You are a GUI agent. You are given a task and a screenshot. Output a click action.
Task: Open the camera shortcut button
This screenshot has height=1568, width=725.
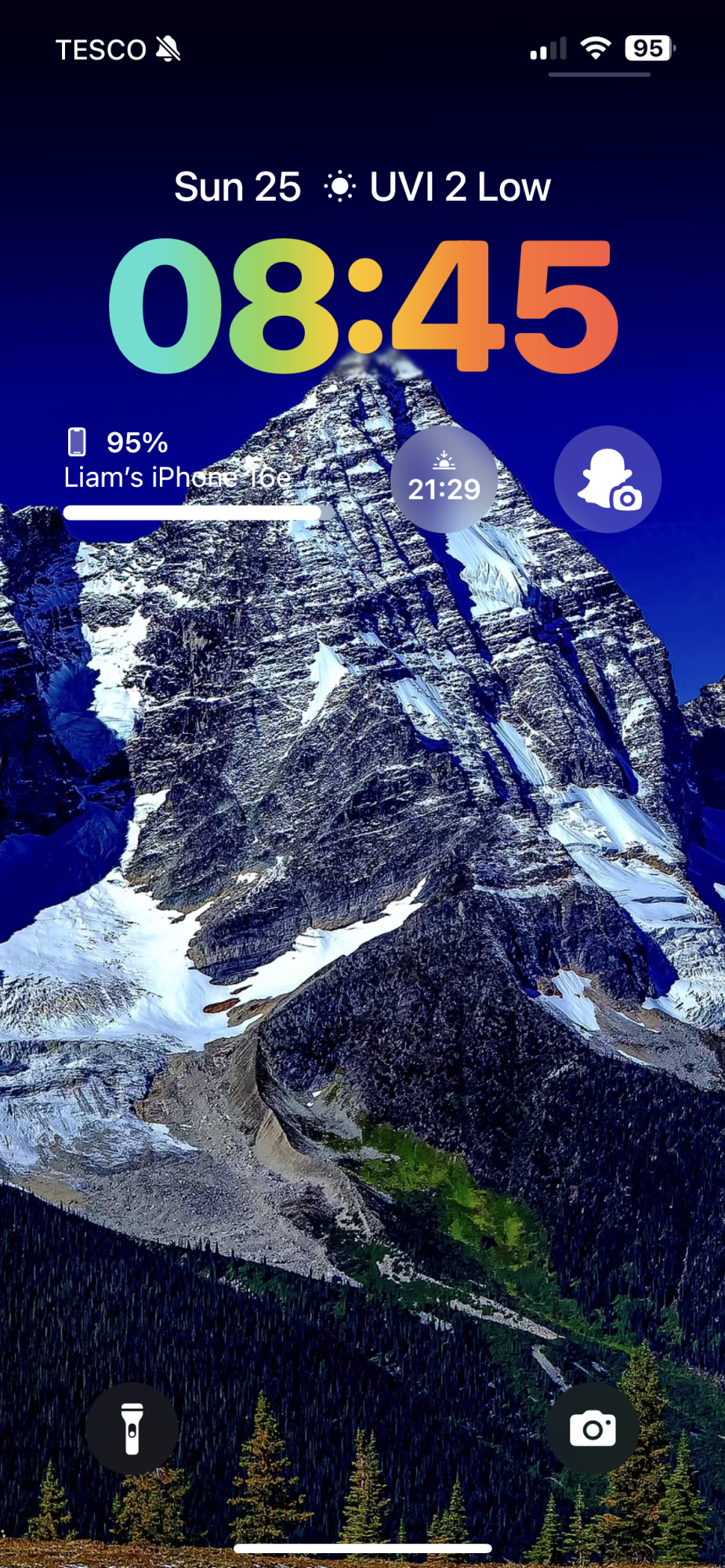[x=593, y=1428]
